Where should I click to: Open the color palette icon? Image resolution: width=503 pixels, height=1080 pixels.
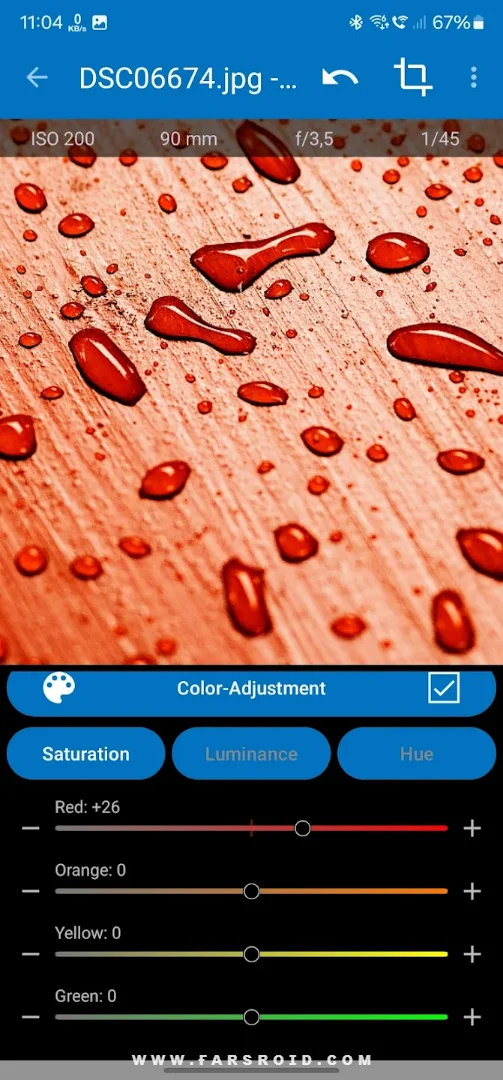coord(59,687)
